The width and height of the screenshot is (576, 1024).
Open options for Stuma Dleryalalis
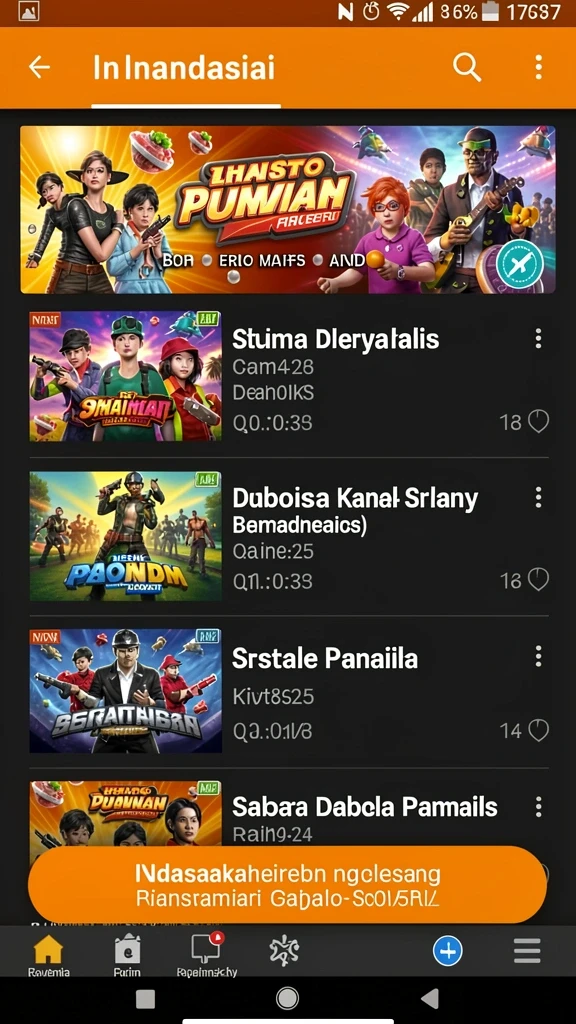point(538,339)
